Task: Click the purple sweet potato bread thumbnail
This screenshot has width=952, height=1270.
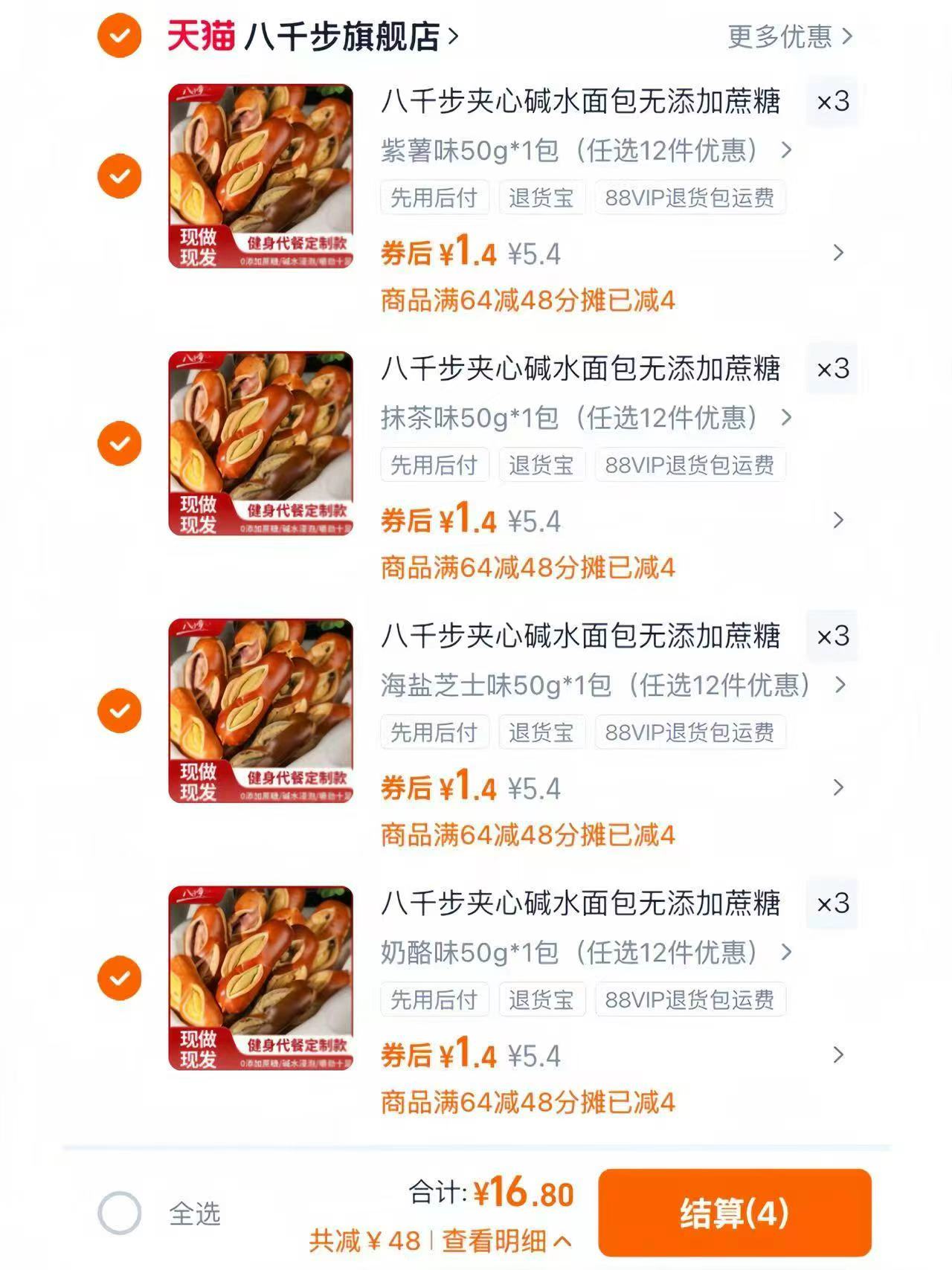Action: point(262,178)
